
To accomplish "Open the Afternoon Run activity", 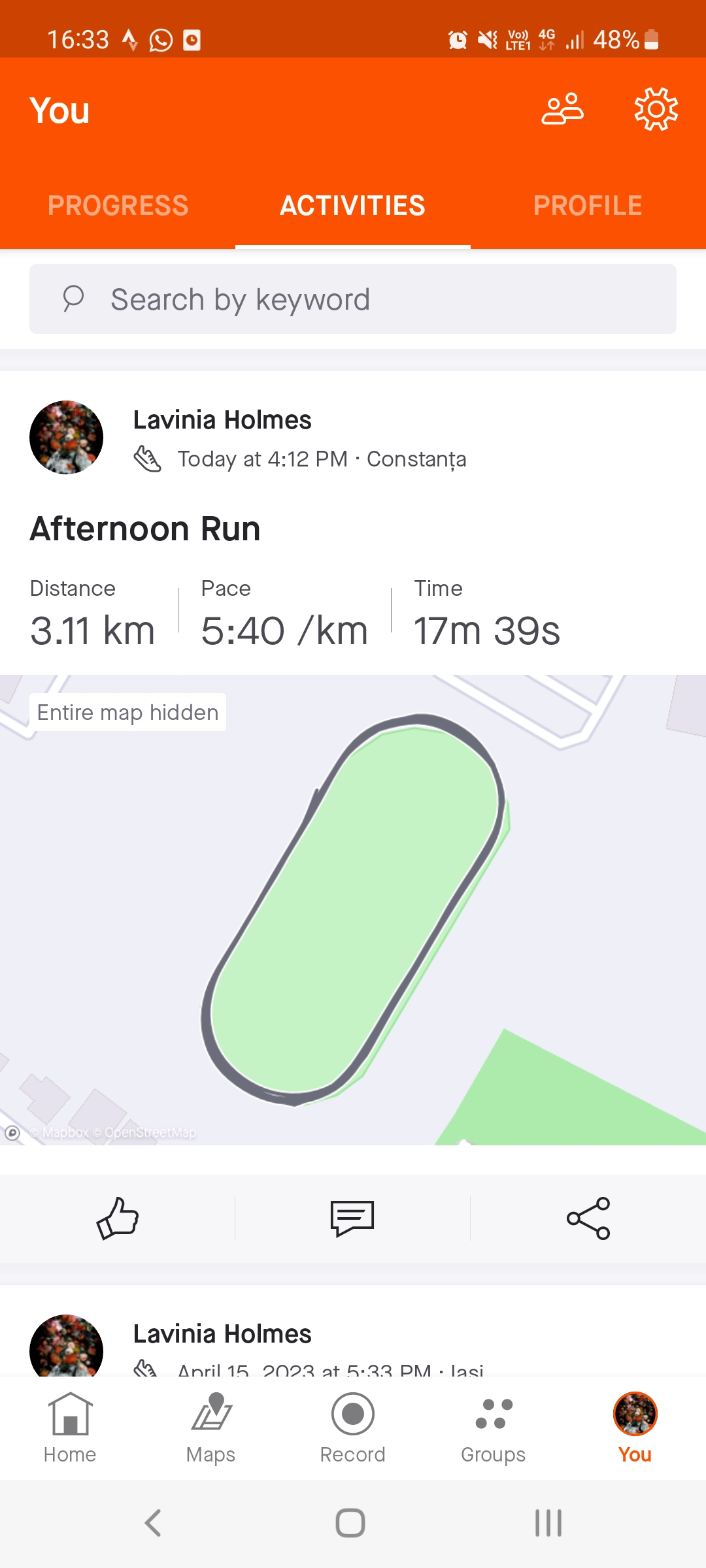I will coord(145,529).
